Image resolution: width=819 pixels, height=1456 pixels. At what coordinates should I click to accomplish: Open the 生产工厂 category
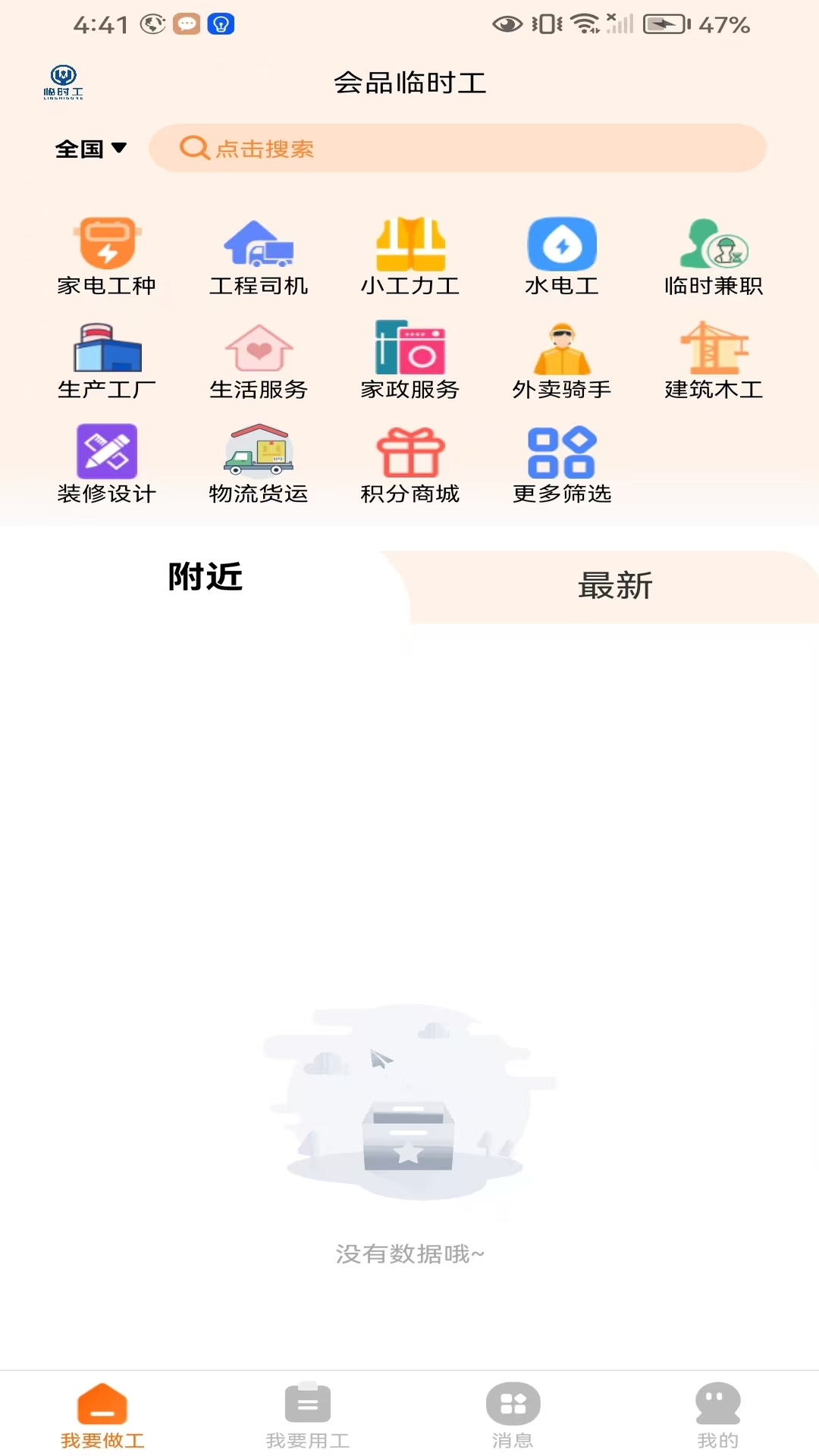pyautogui.click(x=107, y=360)
